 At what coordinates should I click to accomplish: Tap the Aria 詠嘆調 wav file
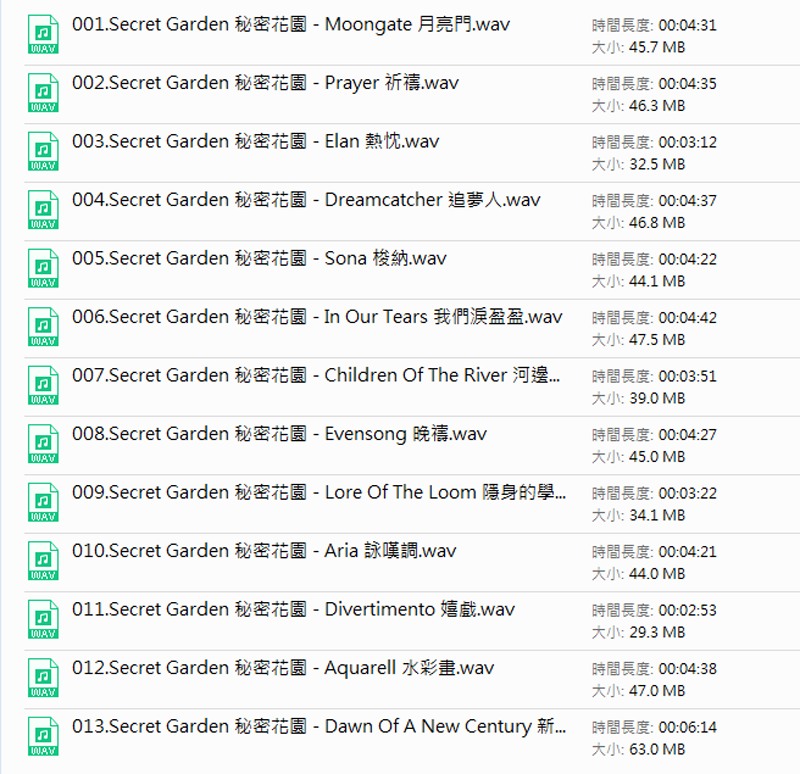click(264, 551)
